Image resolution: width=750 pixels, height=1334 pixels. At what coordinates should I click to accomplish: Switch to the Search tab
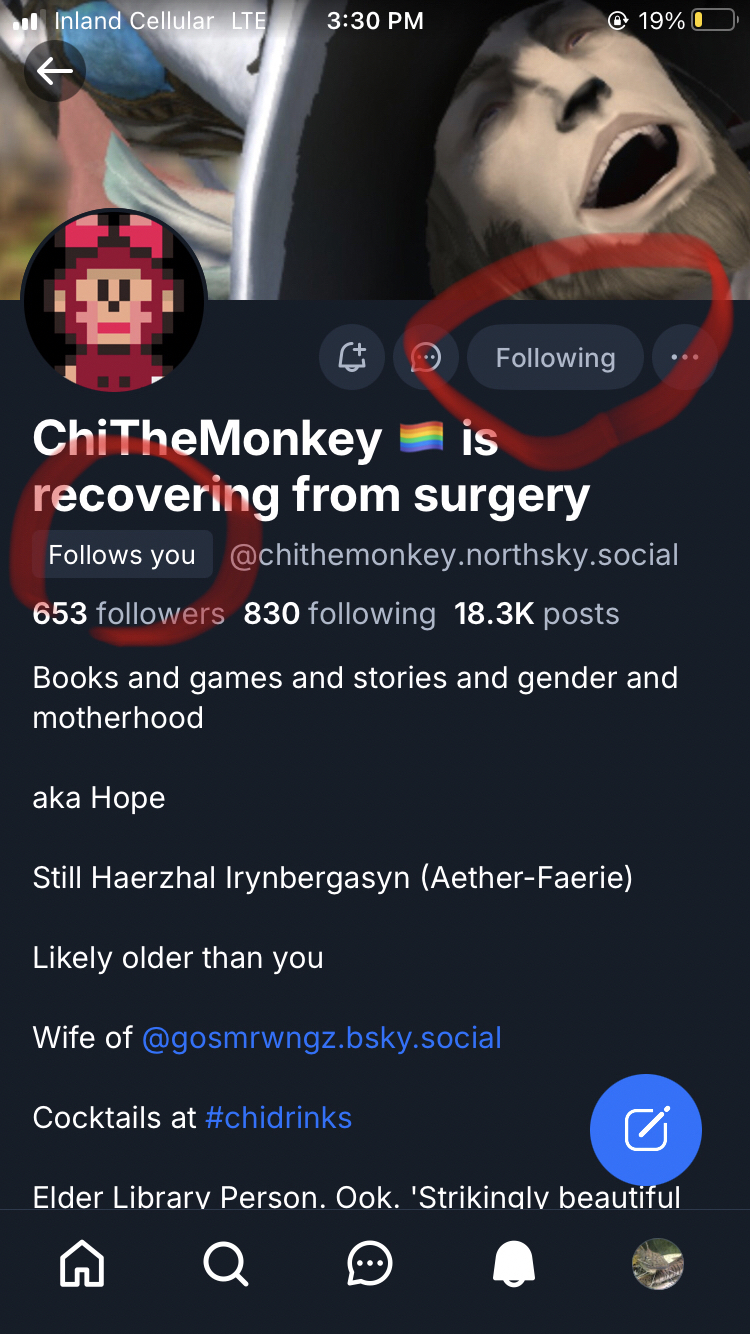pos(226,1265)
